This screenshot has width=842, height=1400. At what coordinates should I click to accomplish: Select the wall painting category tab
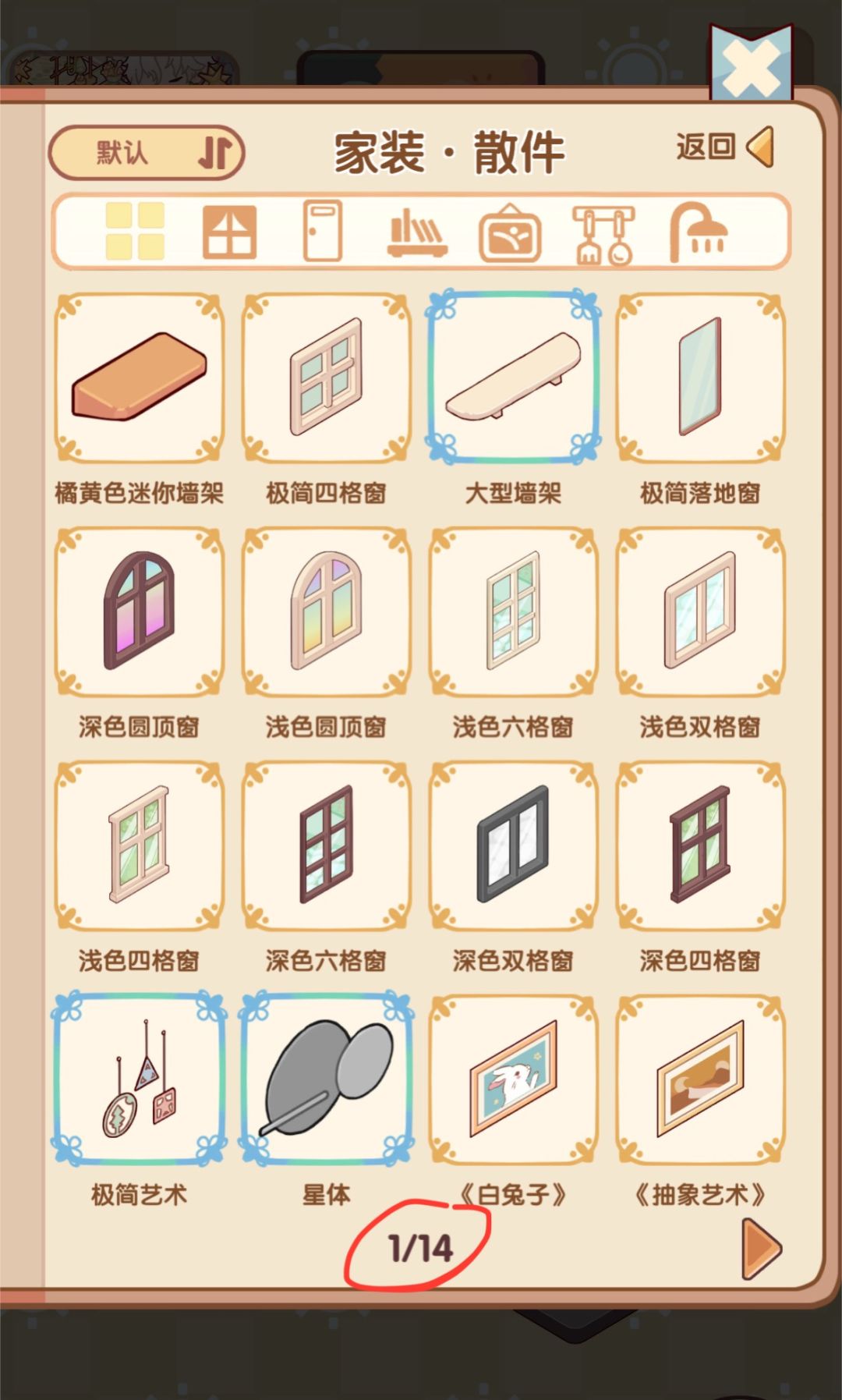(x=510, y=233)
